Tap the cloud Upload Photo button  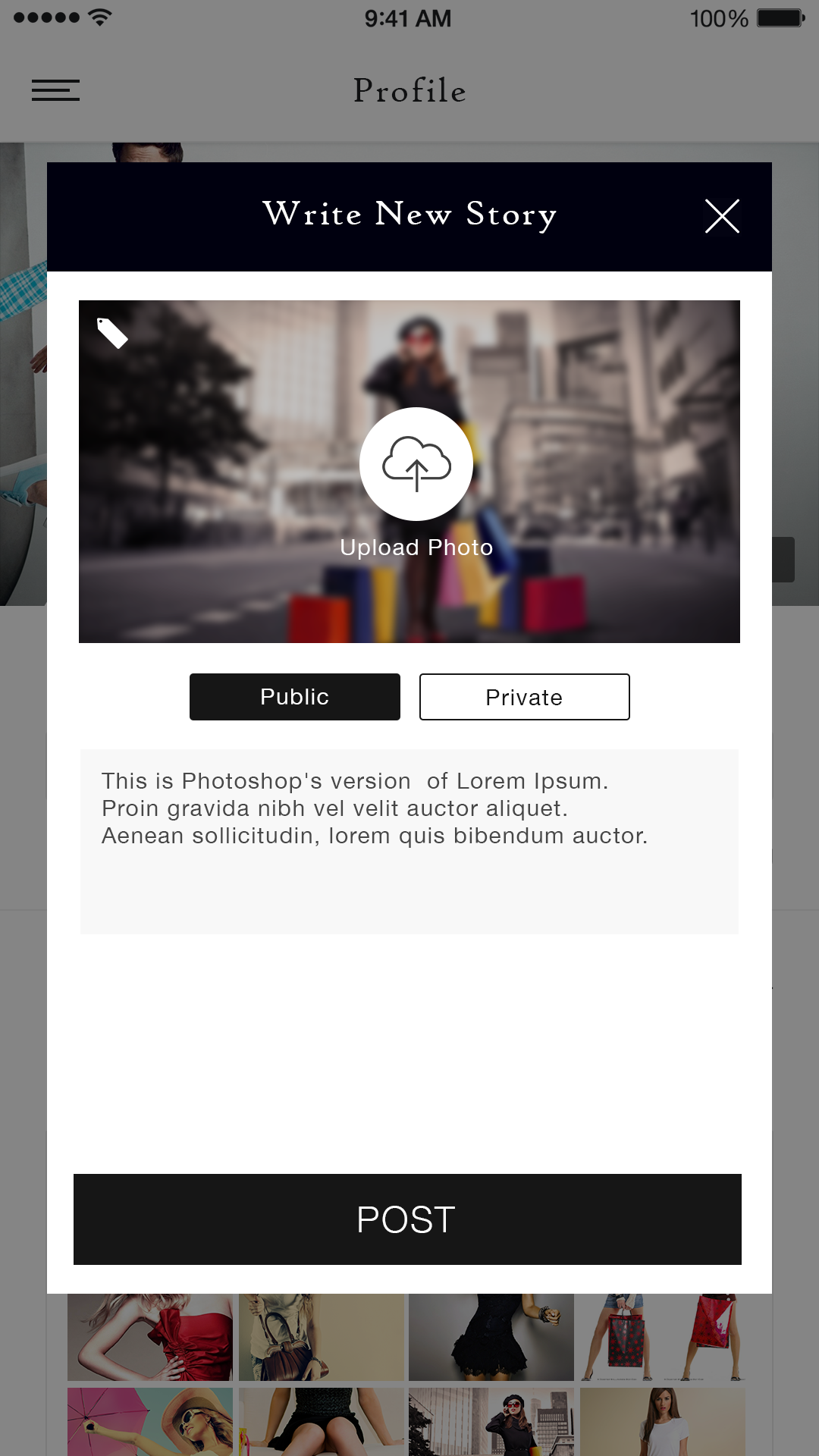pos(416,464)
